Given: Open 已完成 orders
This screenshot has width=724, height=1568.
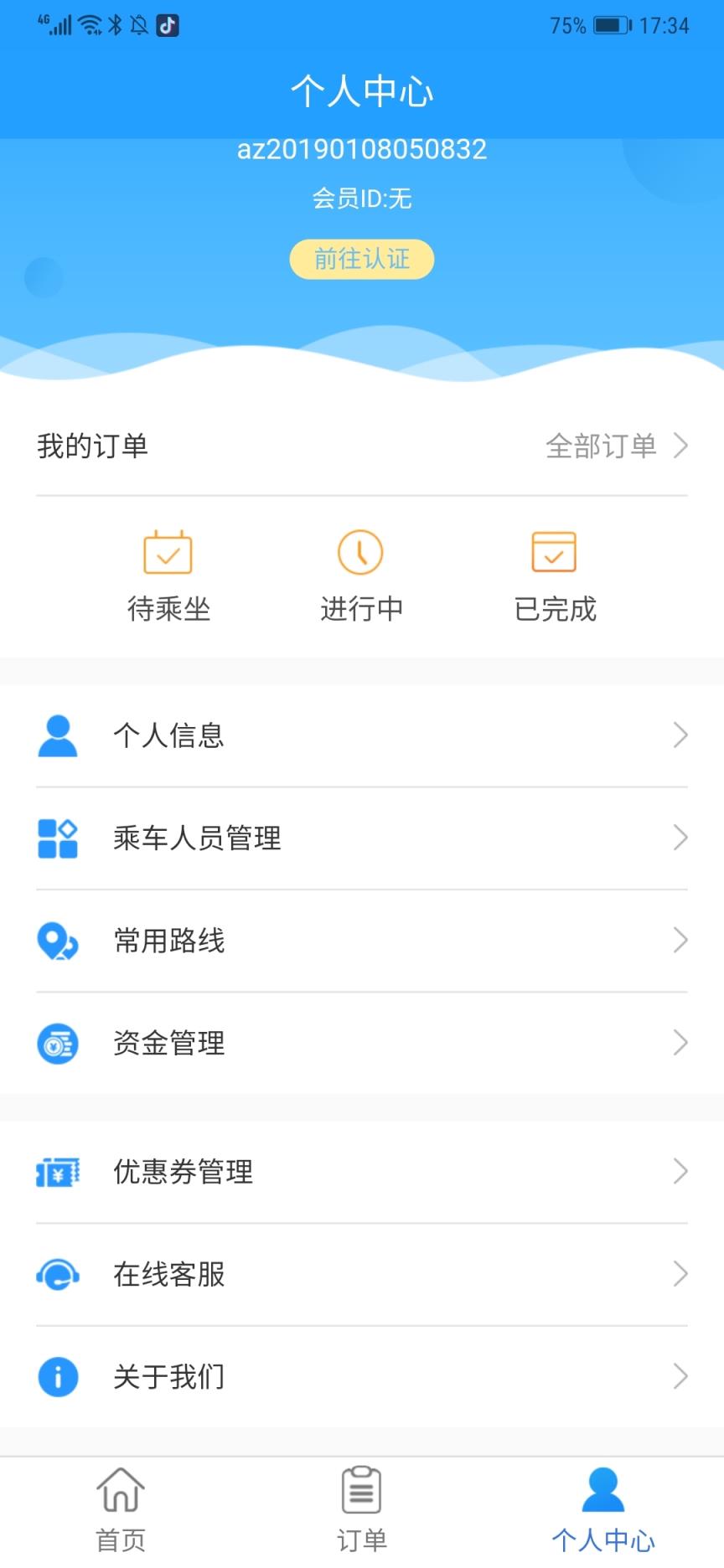Looking at the screenshot, I should click(555, 575).
